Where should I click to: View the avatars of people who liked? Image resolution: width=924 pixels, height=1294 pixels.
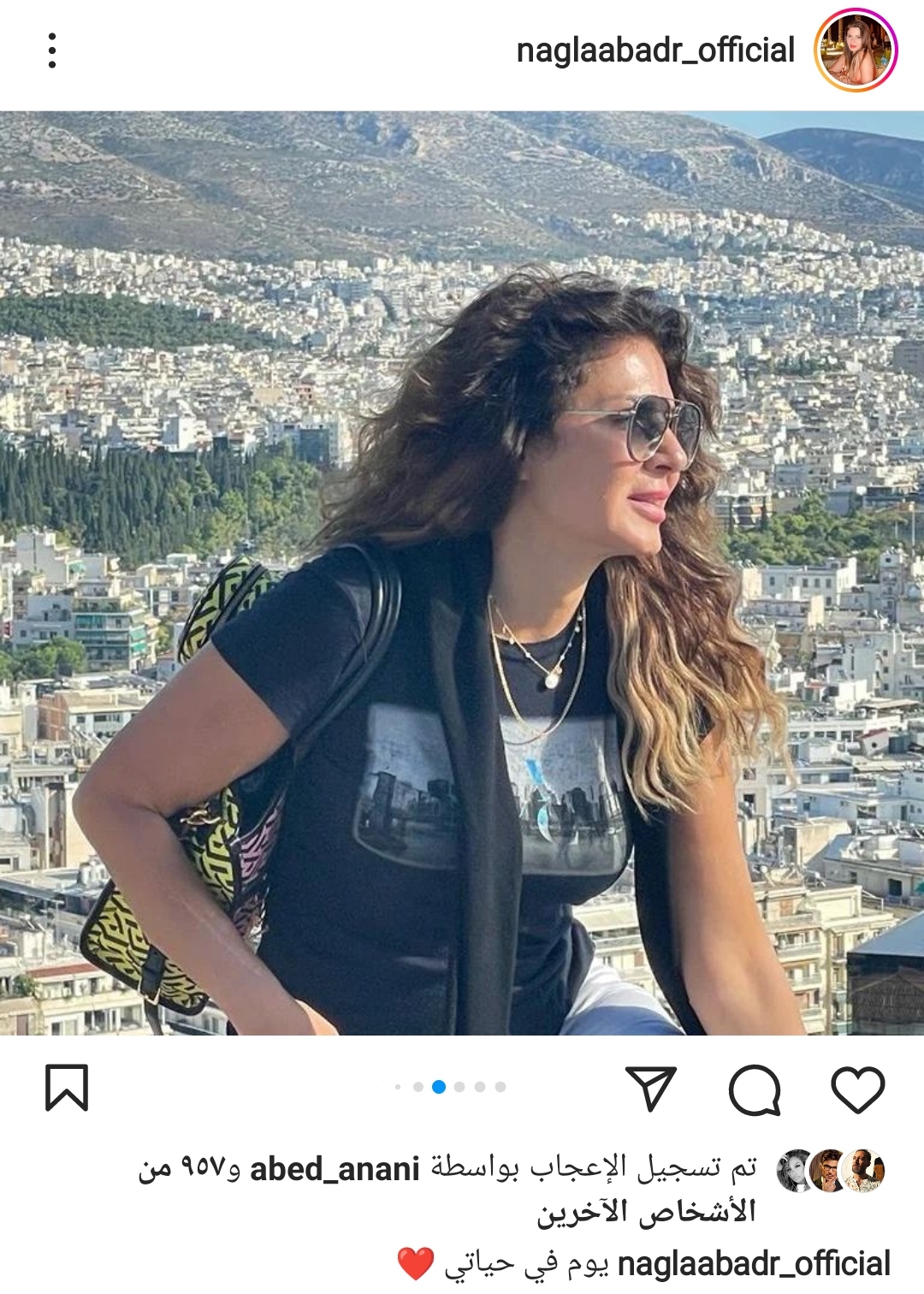coord(830,1171)
